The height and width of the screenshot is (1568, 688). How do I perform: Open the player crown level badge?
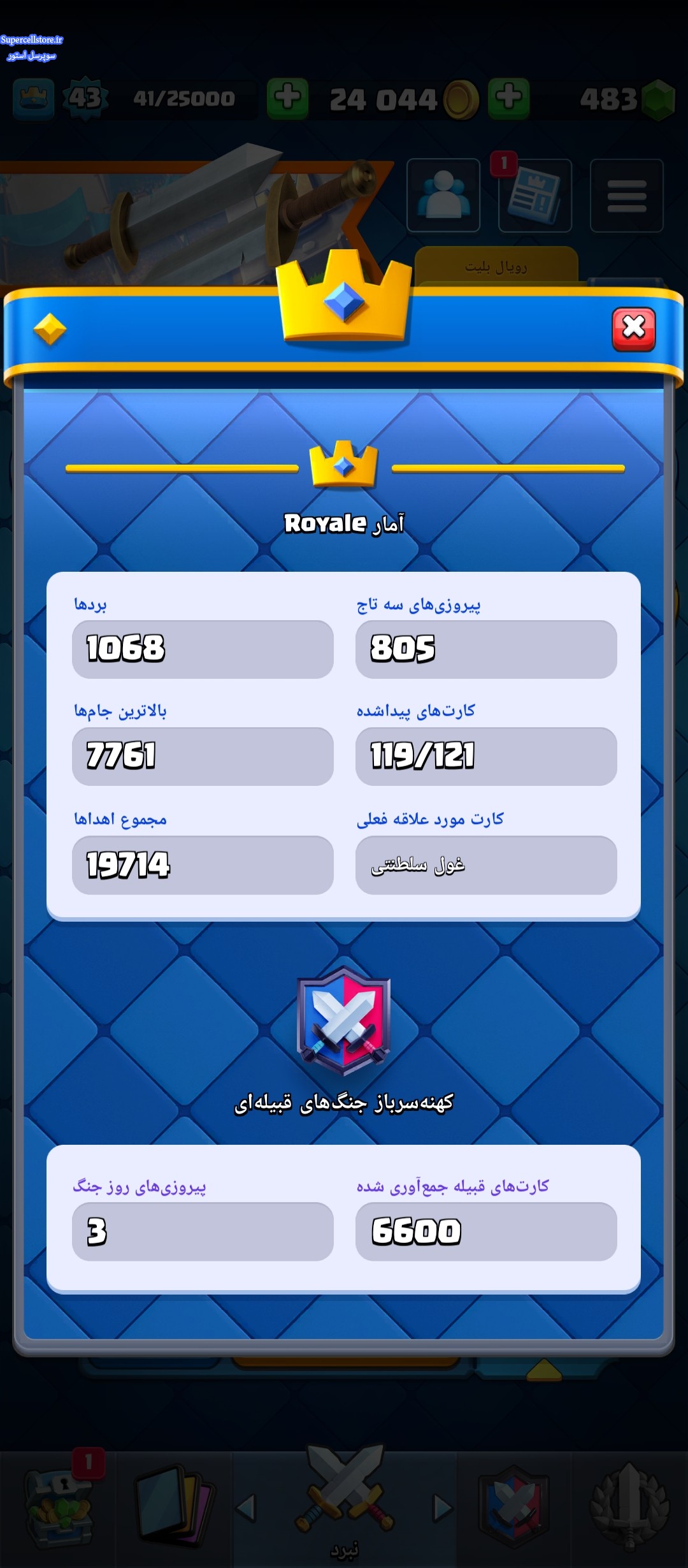tap(33, 99)
